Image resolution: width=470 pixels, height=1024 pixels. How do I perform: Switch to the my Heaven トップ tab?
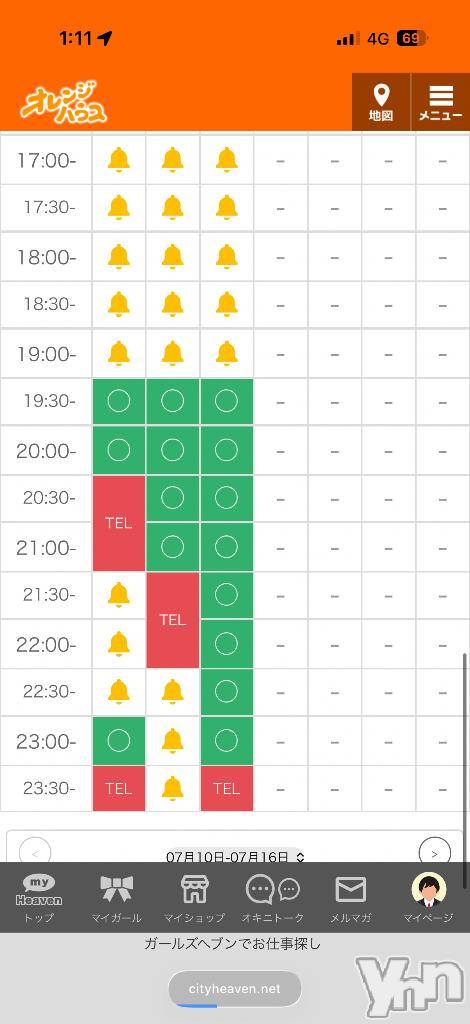39,899
